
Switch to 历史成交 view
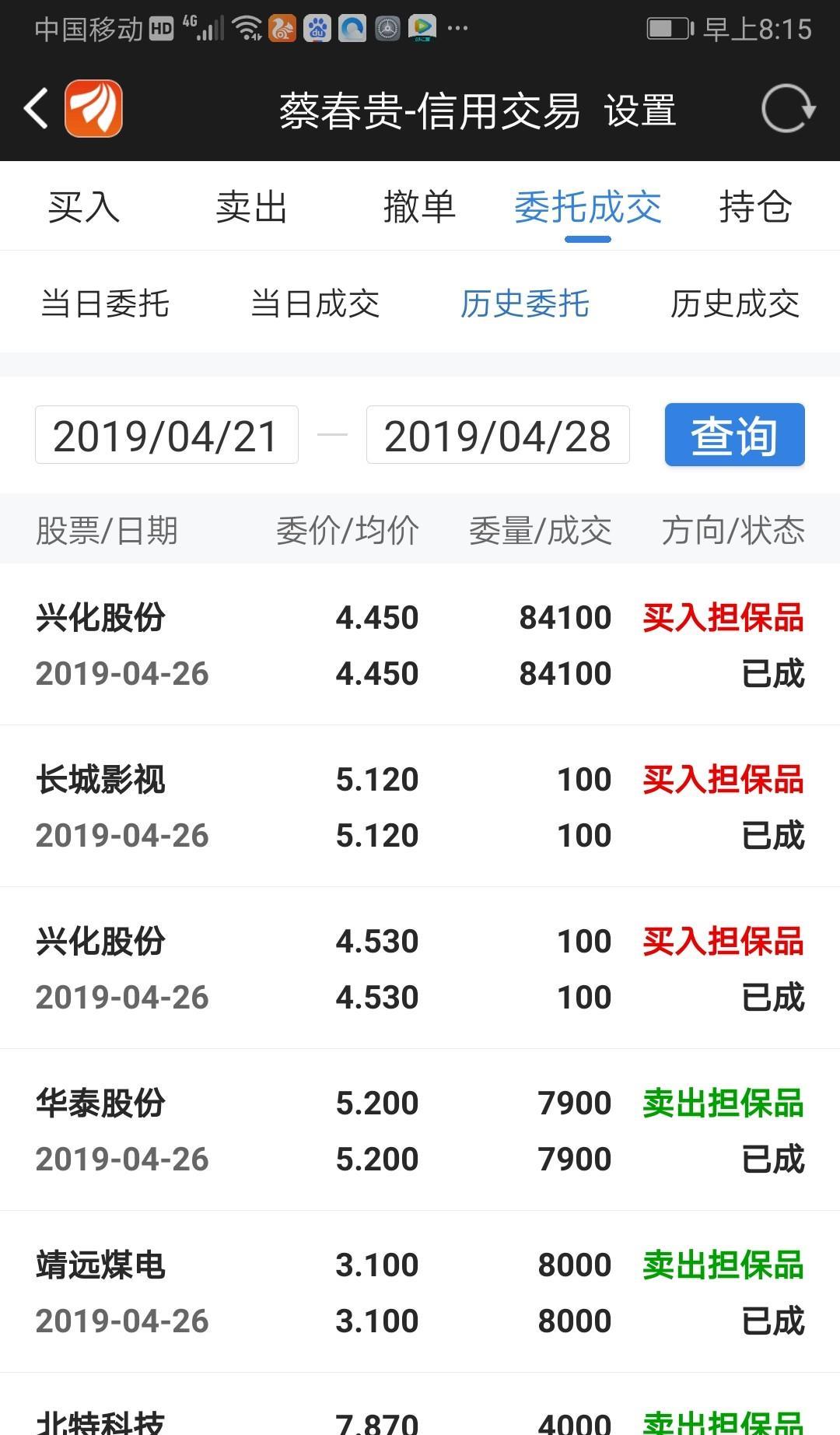tap(734, 304)
